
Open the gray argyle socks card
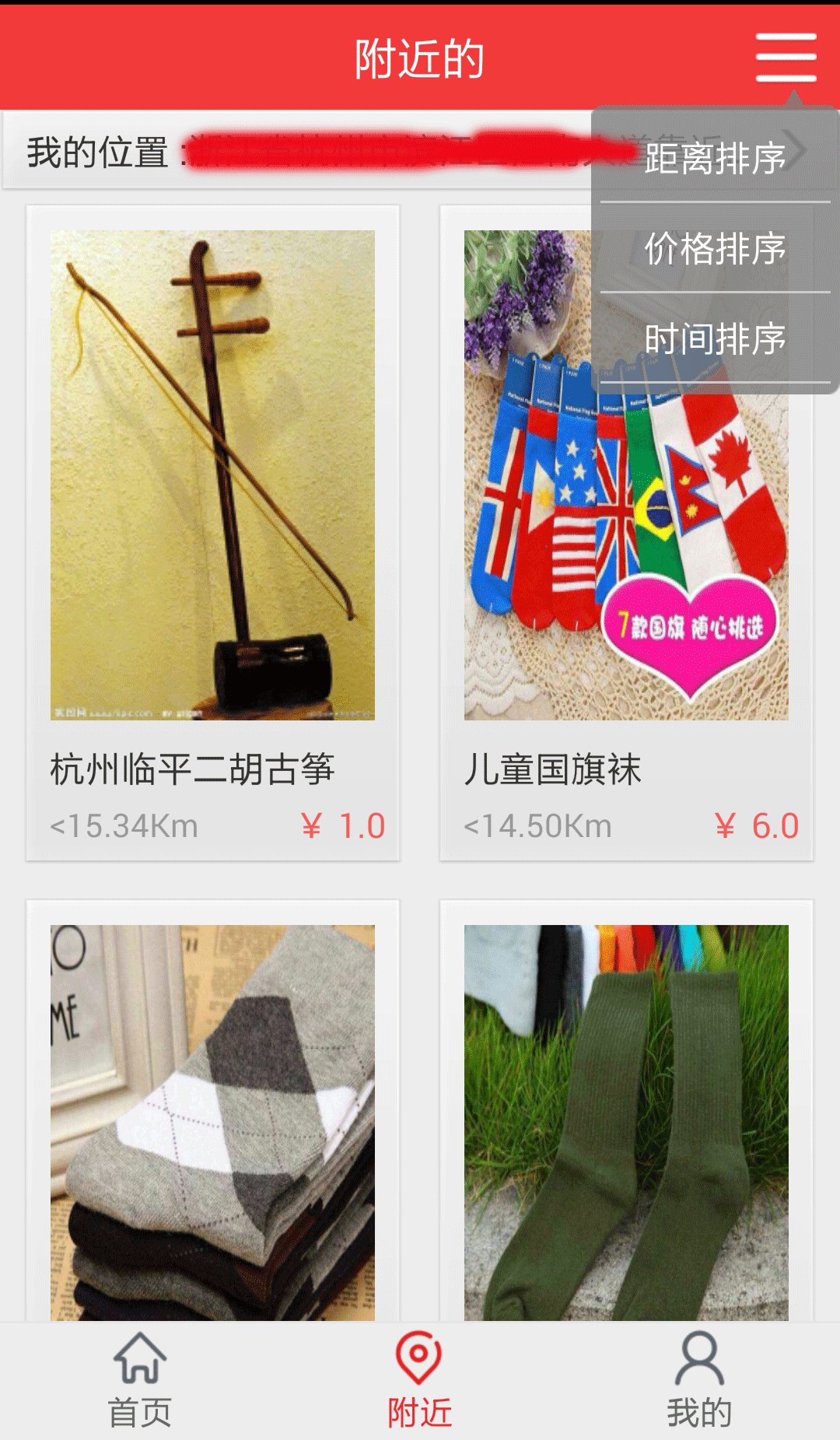pos(212,1112)
